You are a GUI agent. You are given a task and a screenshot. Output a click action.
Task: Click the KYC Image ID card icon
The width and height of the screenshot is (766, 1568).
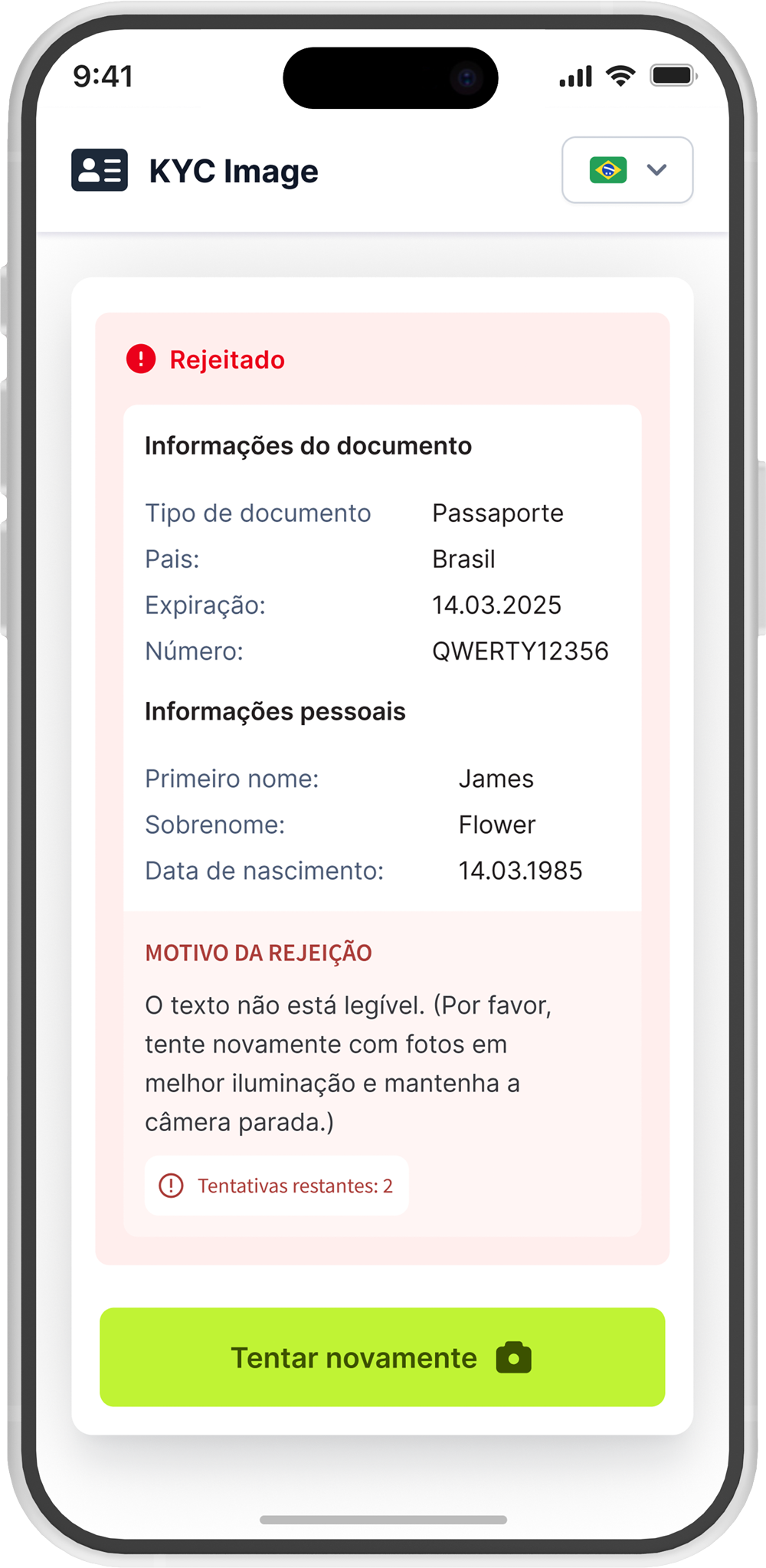coord(98,170)
